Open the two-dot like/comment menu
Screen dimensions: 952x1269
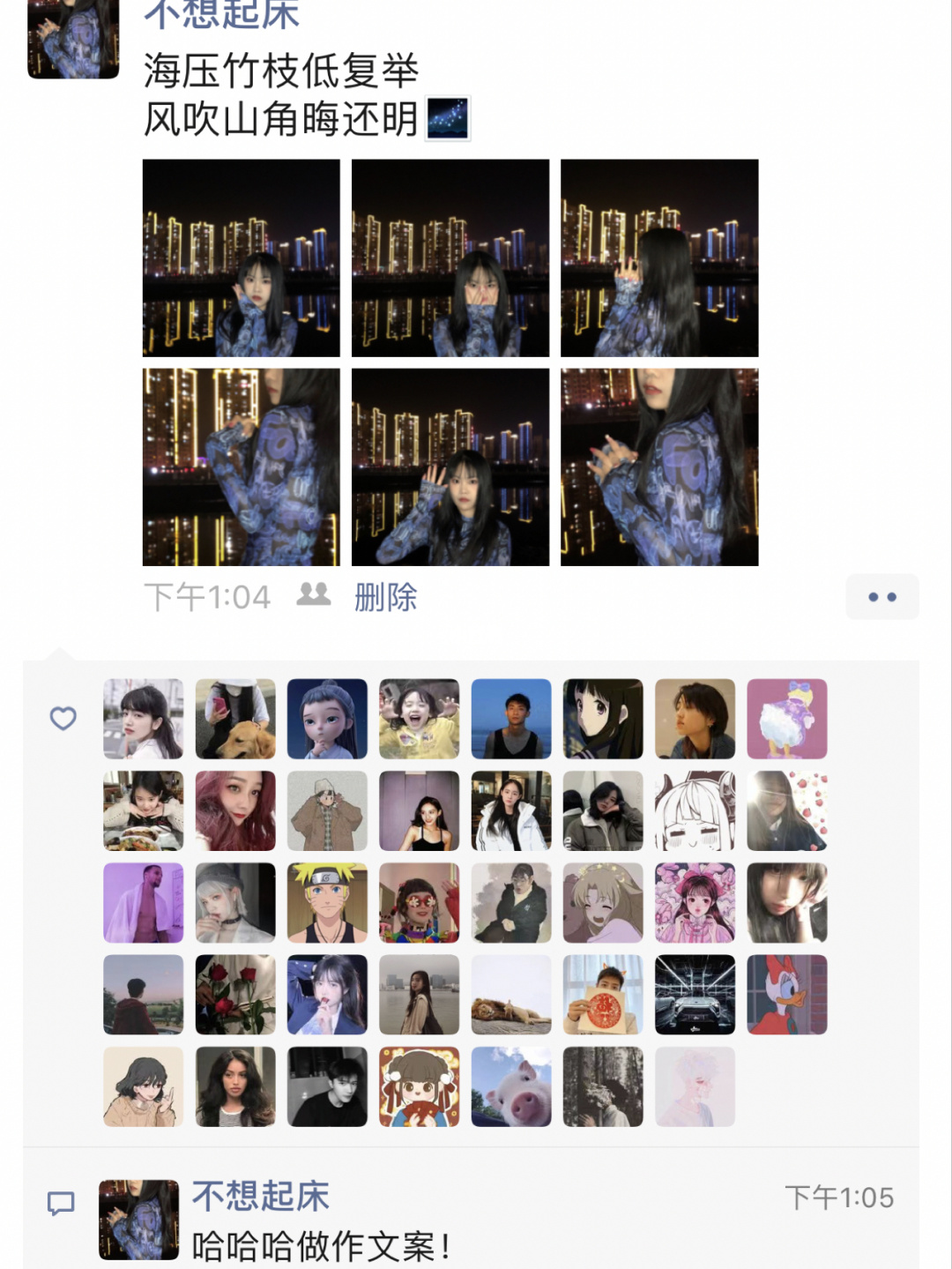point(881,597)
